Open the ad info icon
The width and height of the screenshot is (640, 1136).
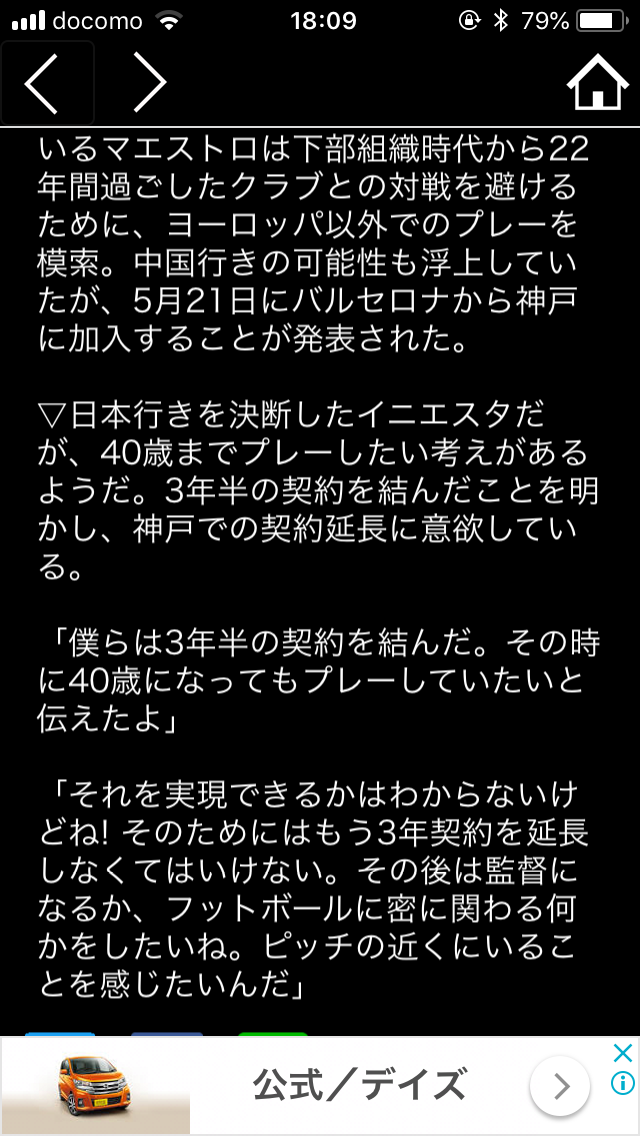(622, 1083)
